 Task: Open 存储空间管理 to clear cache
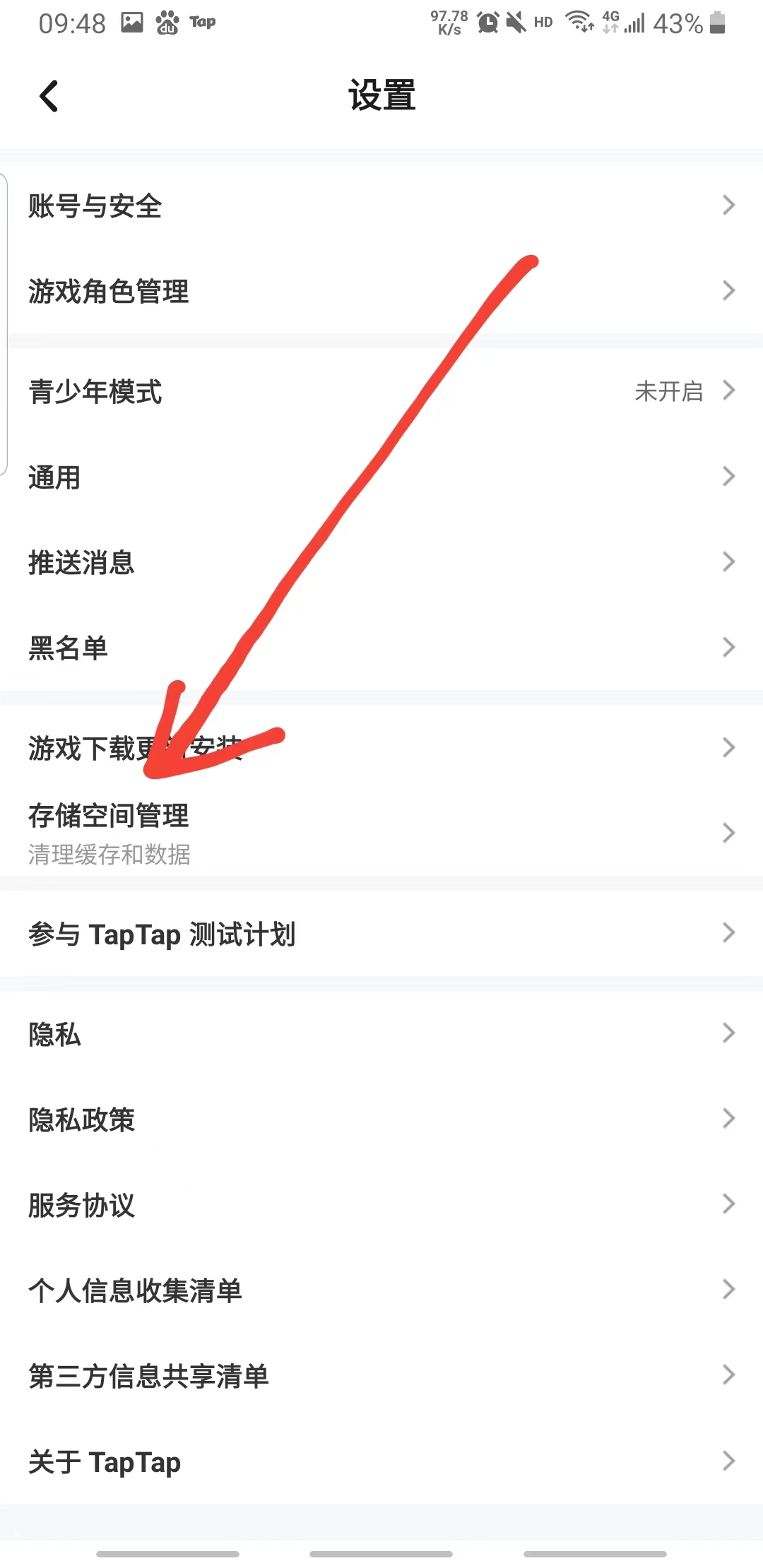tap(381, 833)
